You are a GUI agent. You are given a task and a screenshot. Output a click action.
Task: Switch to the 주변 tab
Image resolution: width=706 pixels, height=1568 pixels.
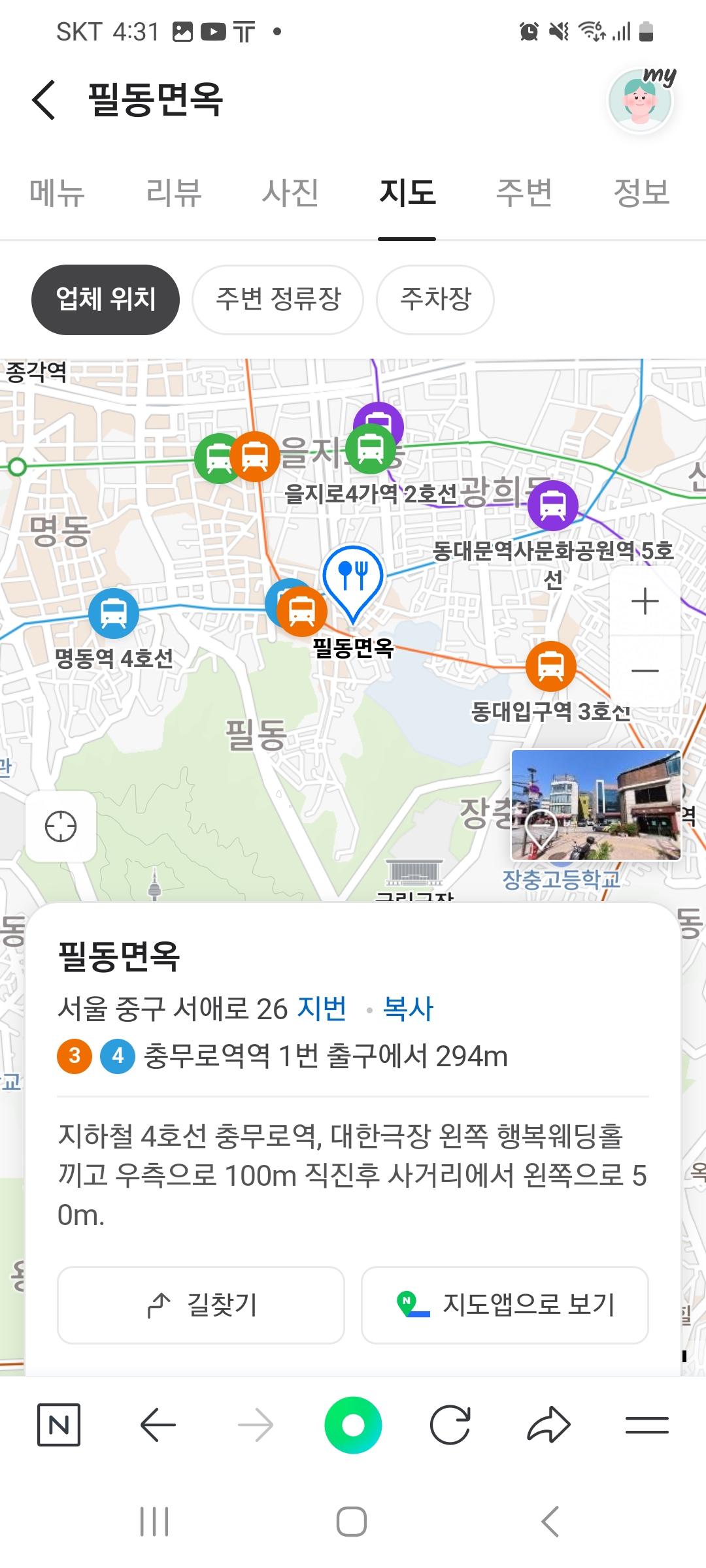pos(524,193)
